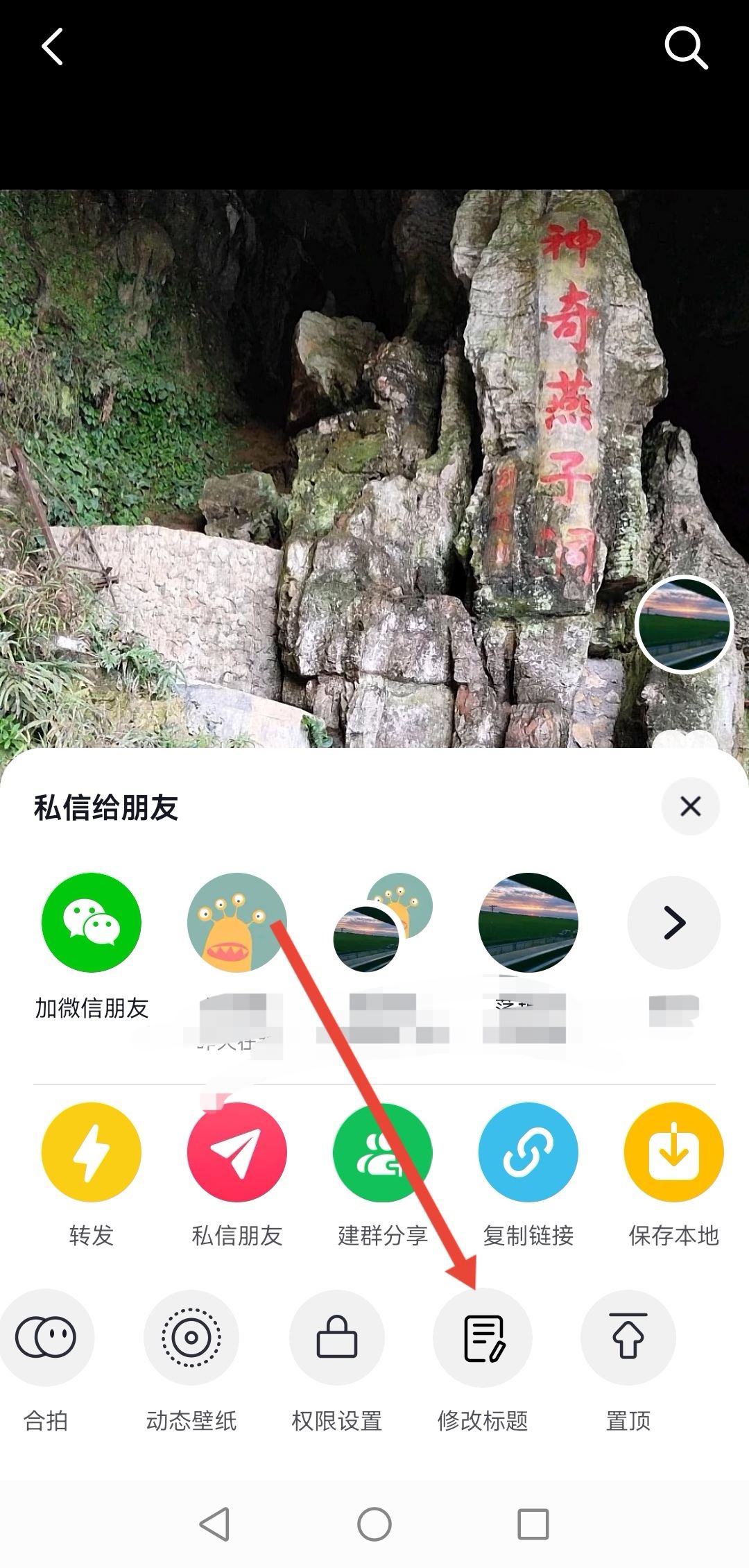Screen dimensions: 749x1568
Task: Select the first friend avatar with monster icon
Action: pyautogui.click(x=236, y=923)
